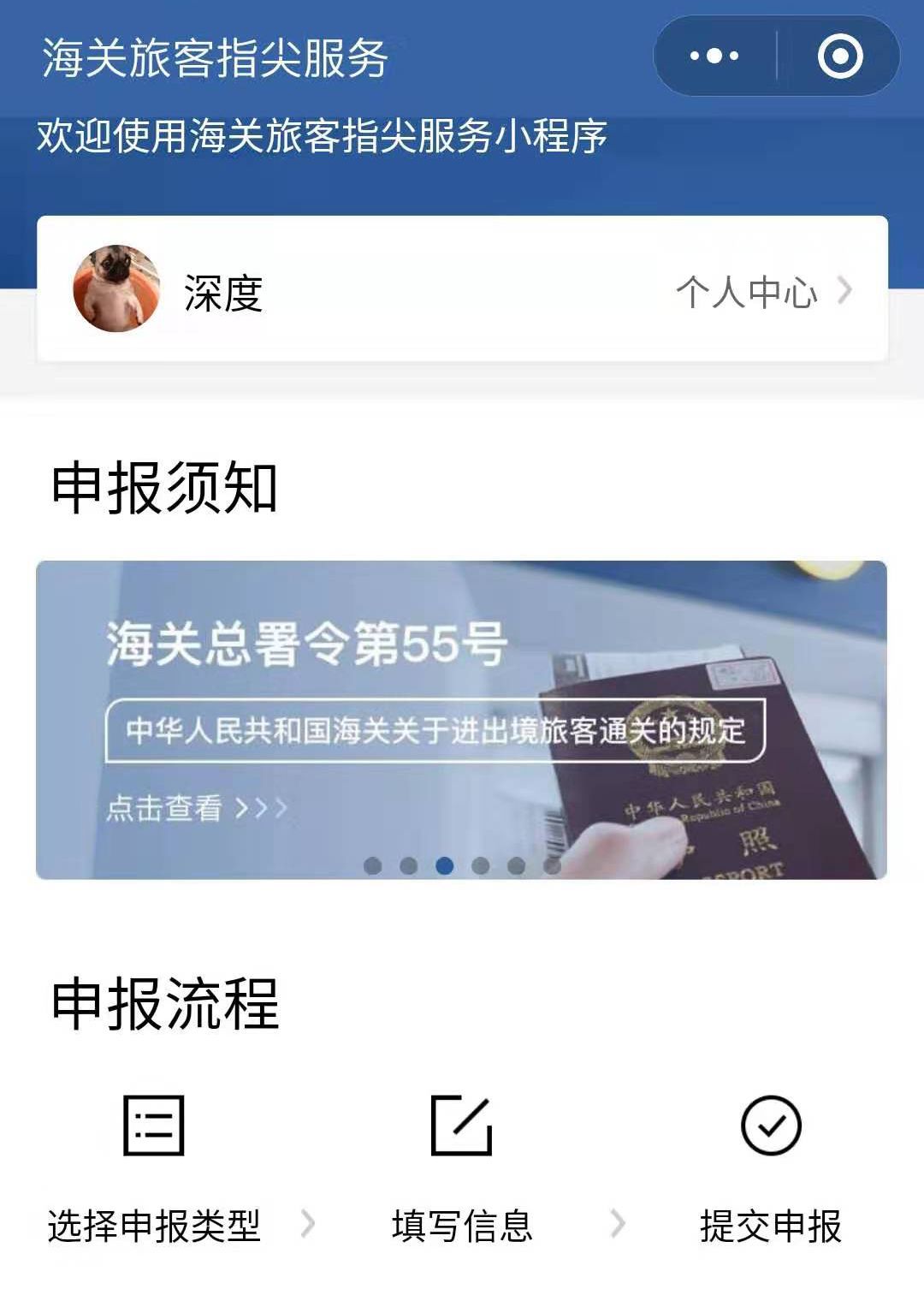
Task: Open the mini program more options menu
Action: point(714,56)
